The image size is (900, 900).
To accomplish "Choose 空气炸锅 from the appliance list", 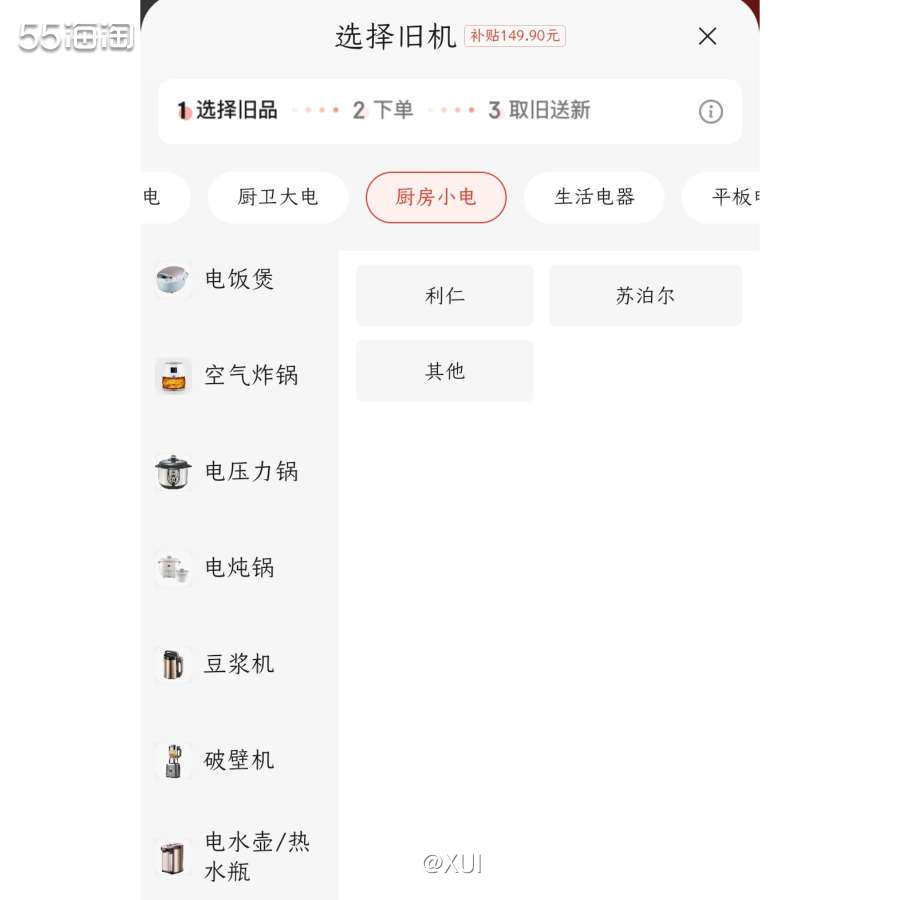I will coord(250,375).
